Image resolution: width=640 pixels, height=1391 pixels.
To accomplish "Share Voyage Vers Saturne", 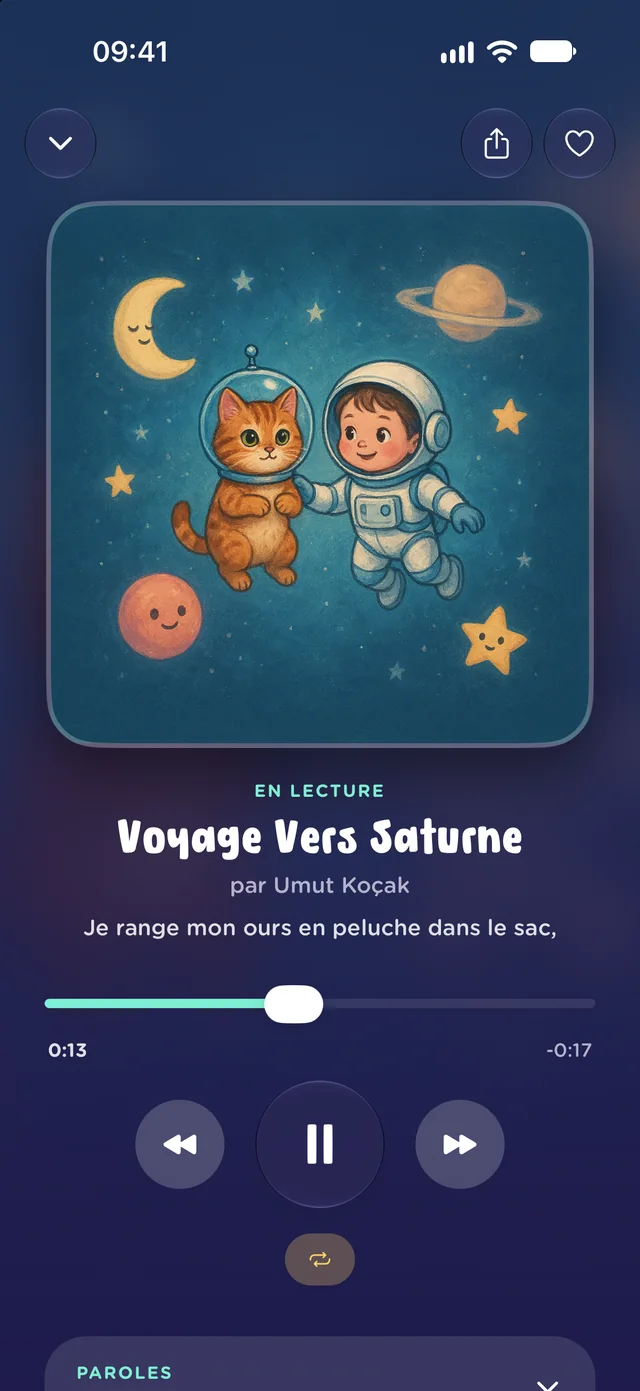I will 497,144.
